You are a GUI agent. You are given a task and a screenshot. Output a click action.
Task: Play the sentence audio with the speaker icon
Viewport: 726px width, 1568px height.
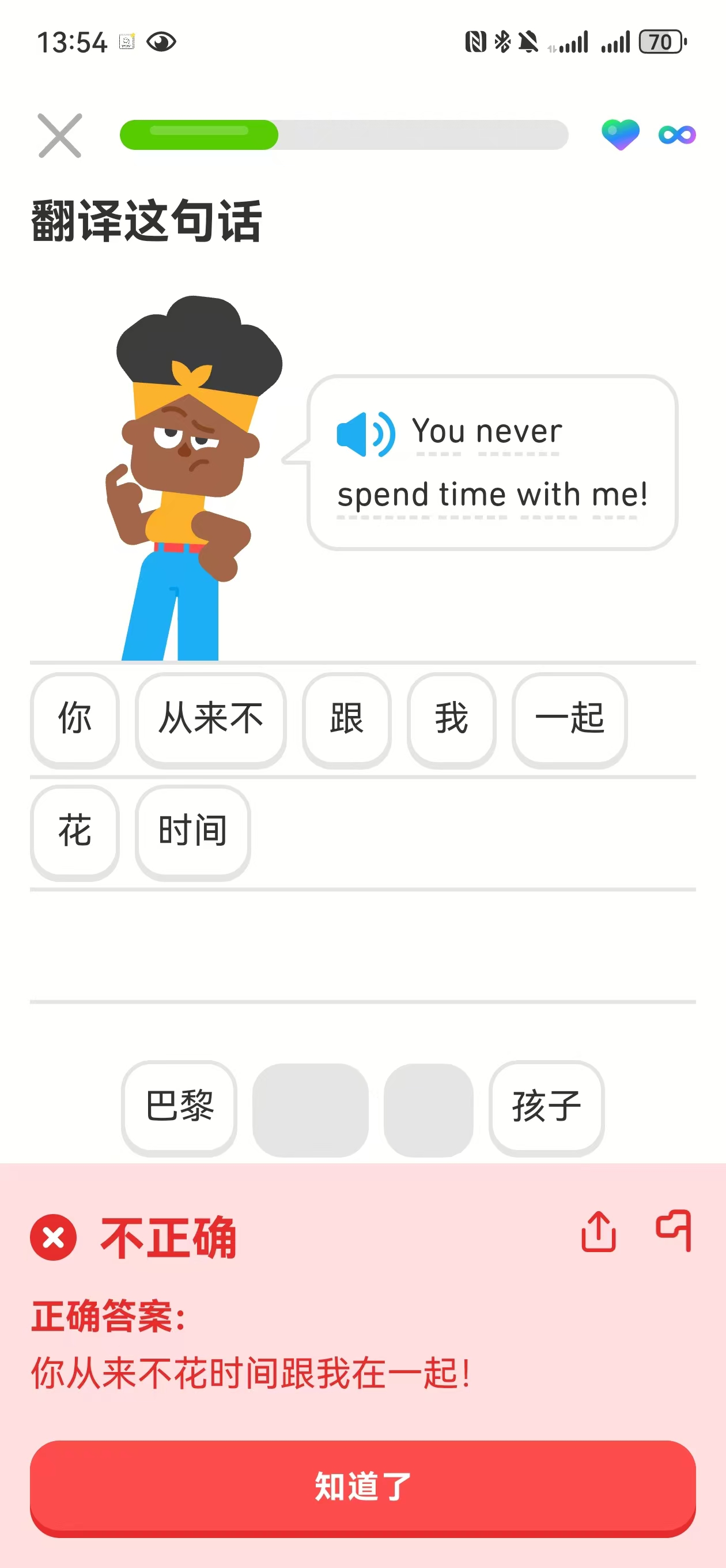point(365,434)
